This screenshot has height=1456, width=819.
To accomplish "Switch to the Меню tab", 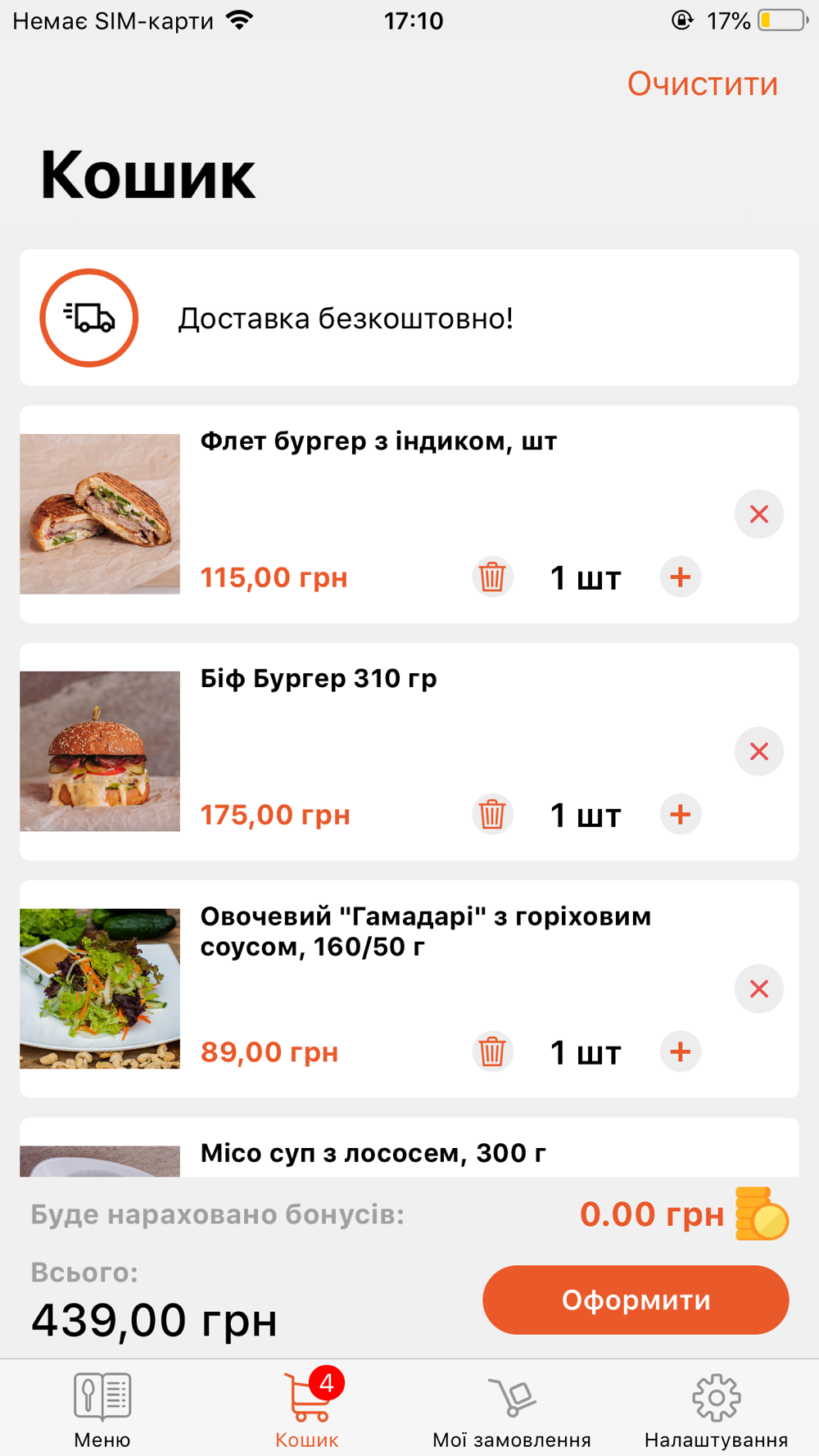I will coord(102,1409).
